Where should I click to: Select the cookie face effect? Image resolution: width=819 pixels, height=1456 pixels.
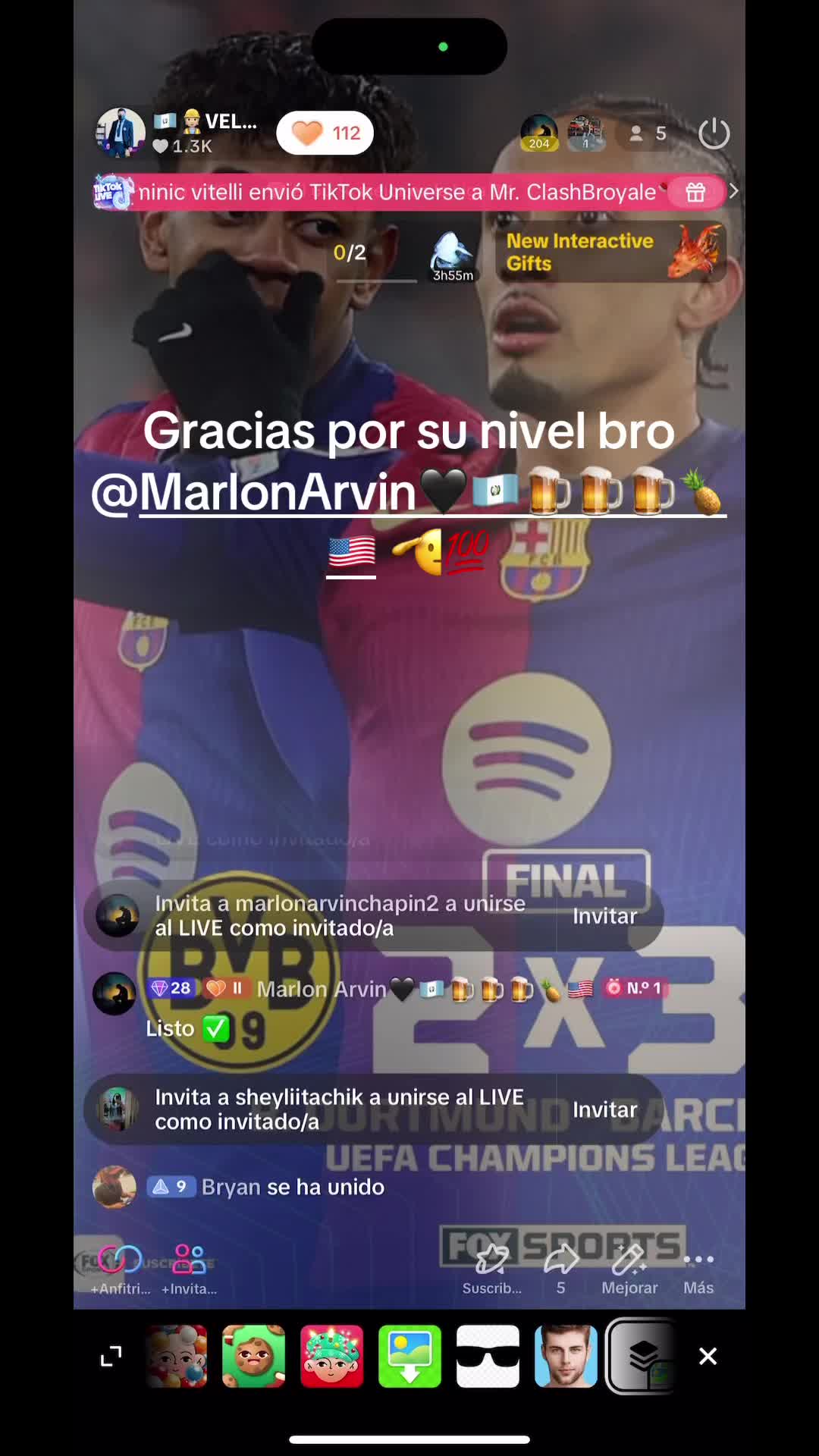click(x=254, y=1356)
